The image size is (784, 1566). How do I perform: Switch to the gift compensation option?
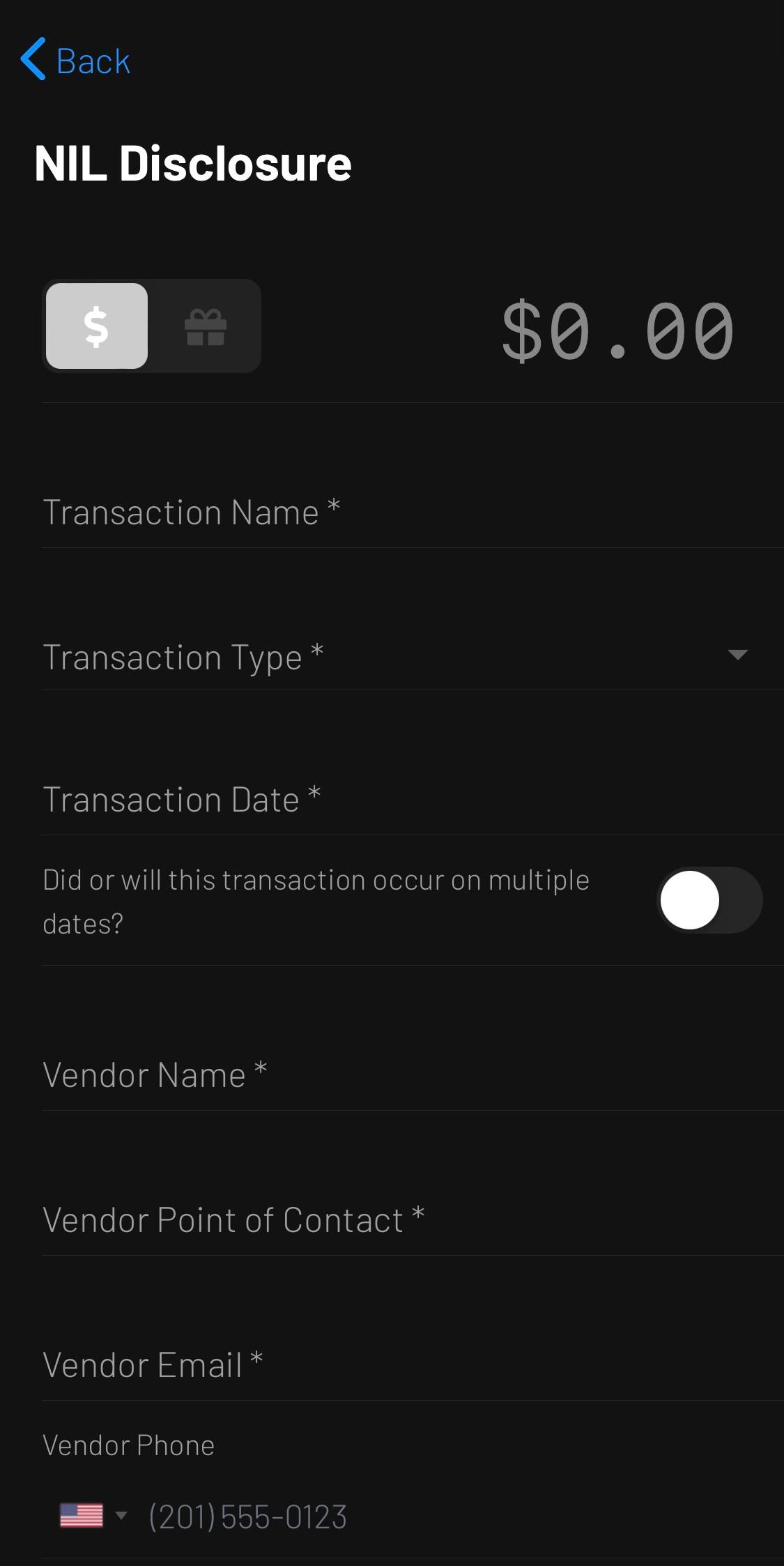(205, 326)
